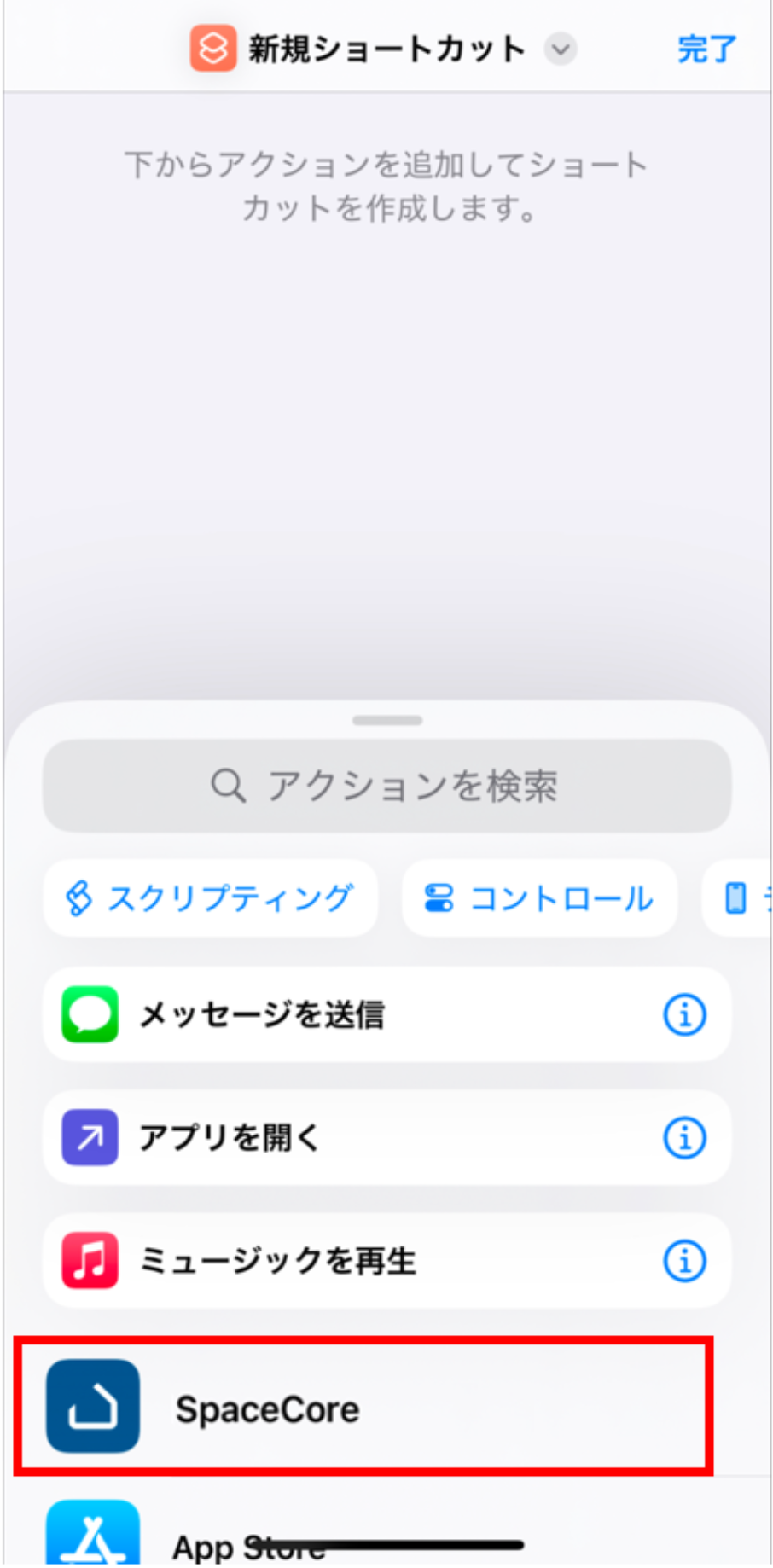Add the メッセージを送信 action
This screenshot has height=1568, width=773.
341,1014
